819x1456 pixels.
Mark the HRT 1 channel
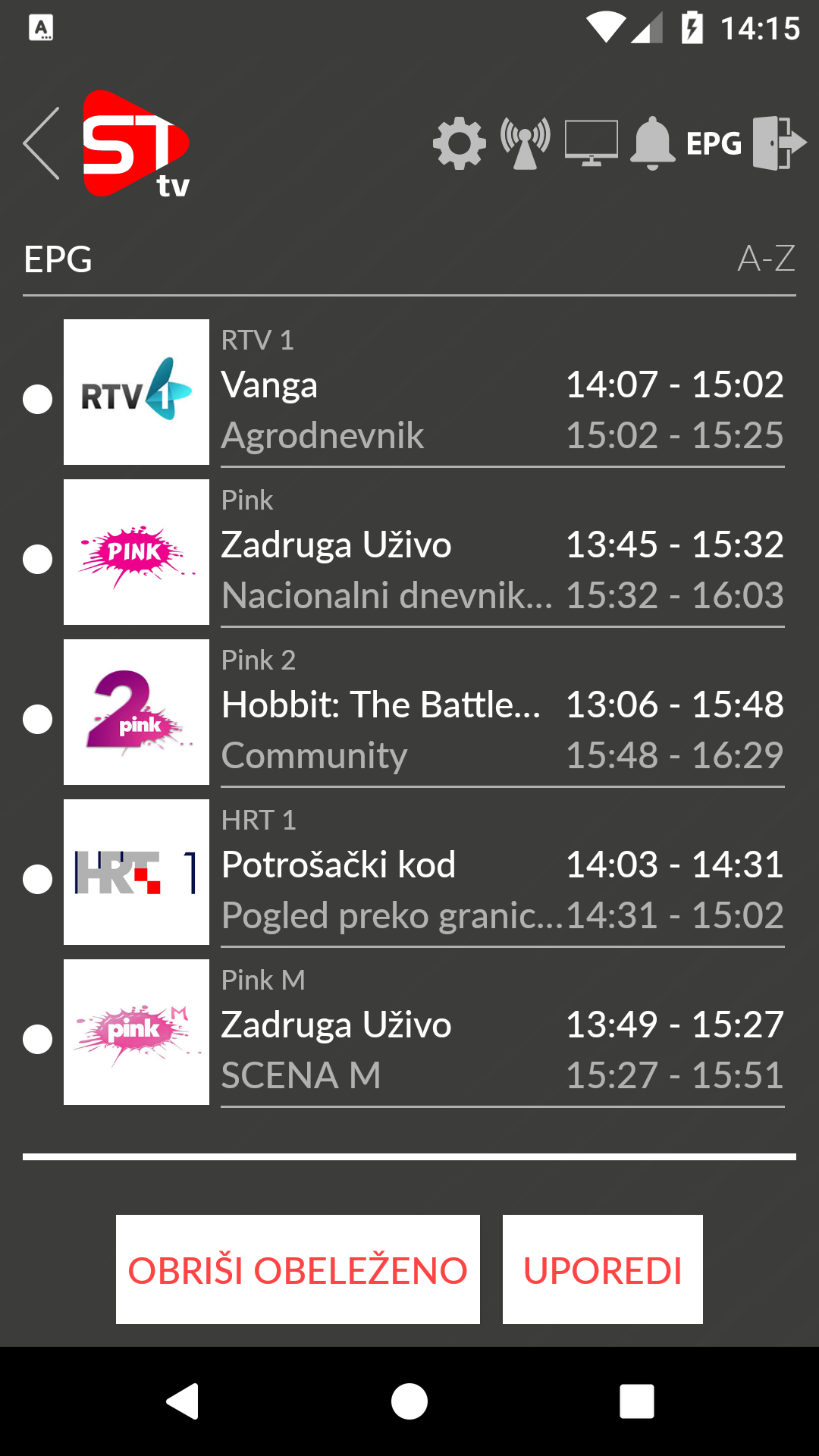click(x=38, y=879)
